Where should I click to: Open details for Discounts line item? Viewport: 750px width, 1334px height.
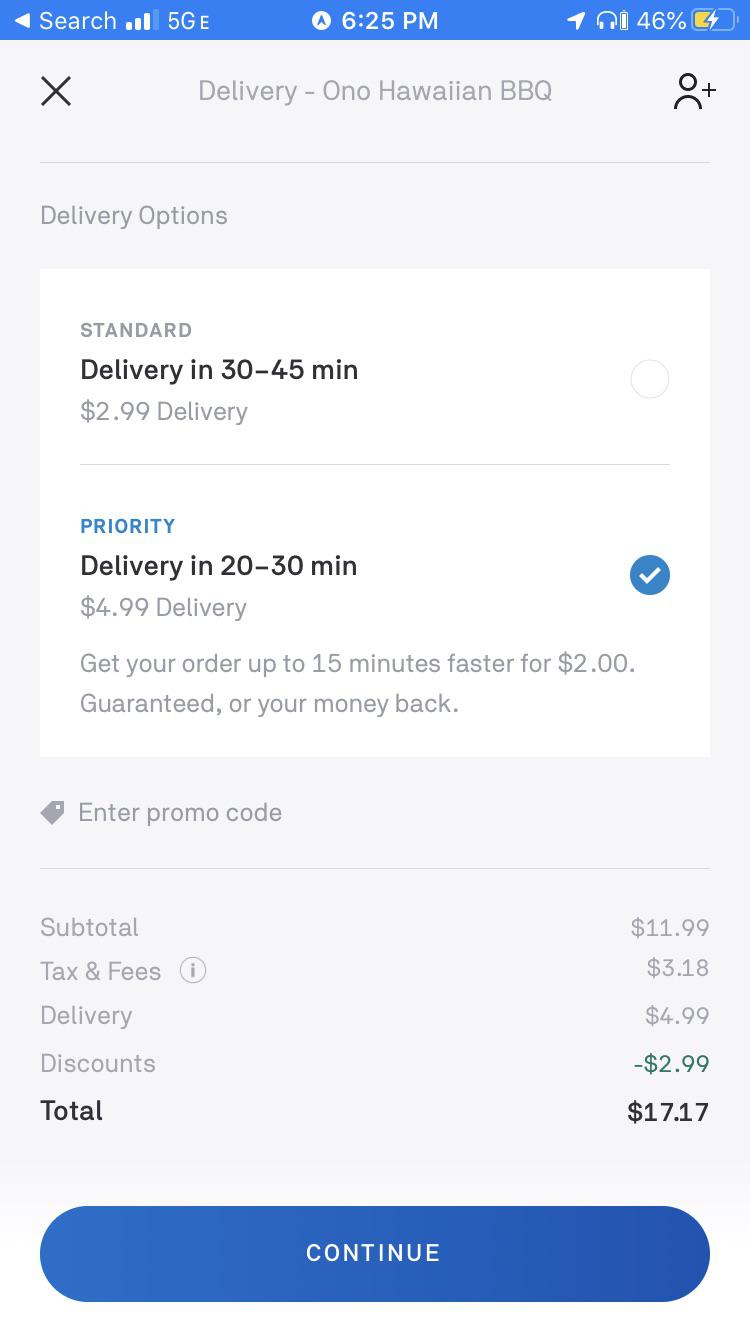tap(97, 1063)
